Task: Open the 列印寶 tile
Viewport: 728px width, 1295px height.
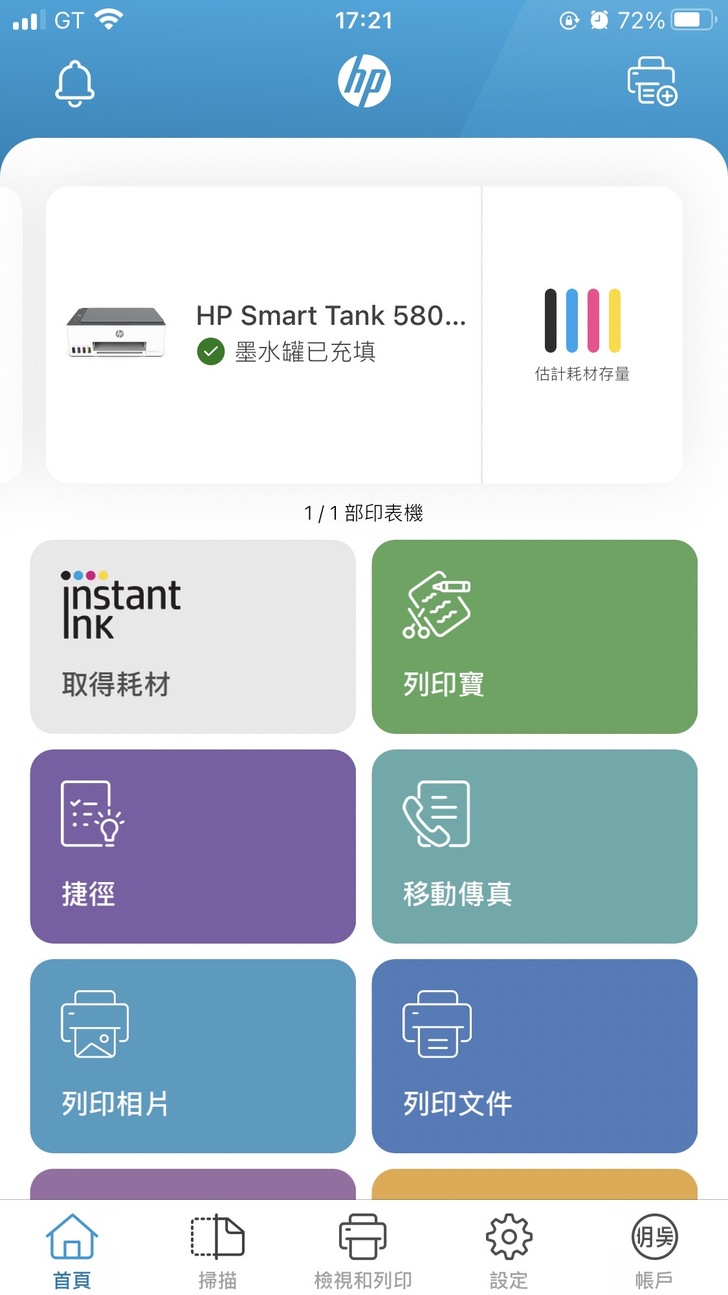Action: tap(534, 637)
